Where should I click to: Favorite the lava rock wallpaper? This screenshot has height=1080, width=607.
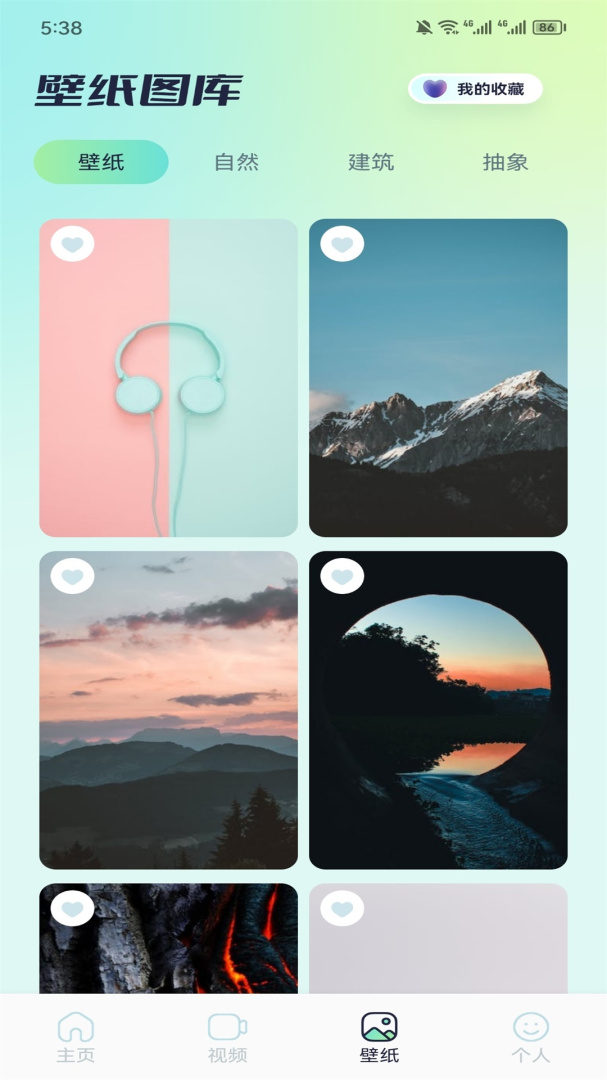73,908
